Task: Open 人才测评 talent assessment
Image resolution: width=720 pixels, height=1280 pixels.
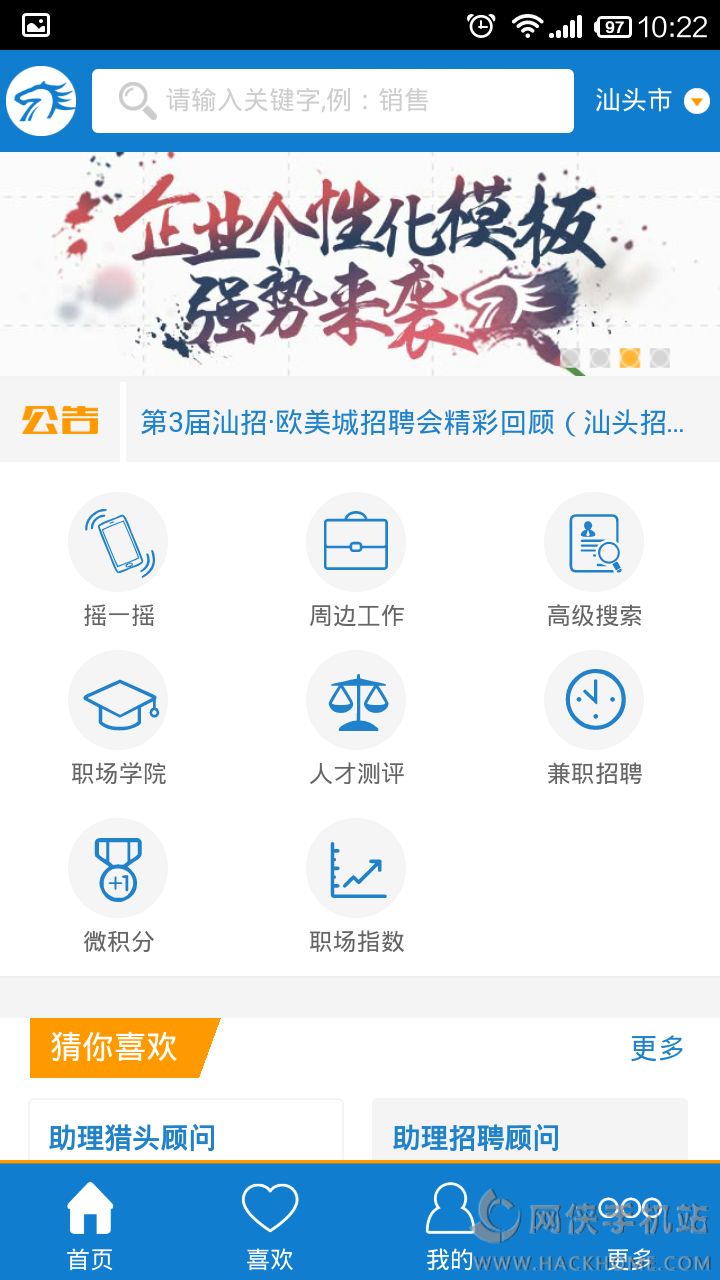Action: click(356, 718)
